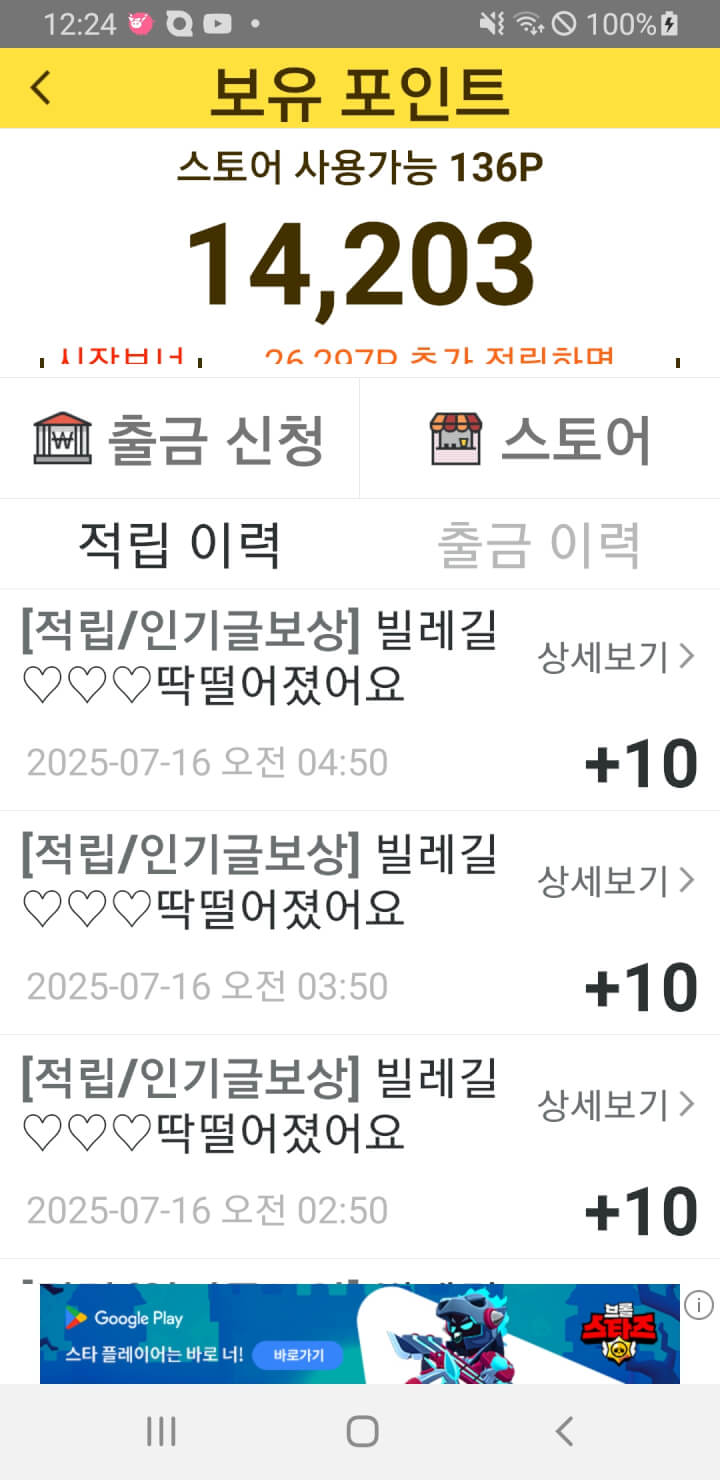
Task: Tap 바로가기 on the Google Play ad
Action: tap(296, 1356)
